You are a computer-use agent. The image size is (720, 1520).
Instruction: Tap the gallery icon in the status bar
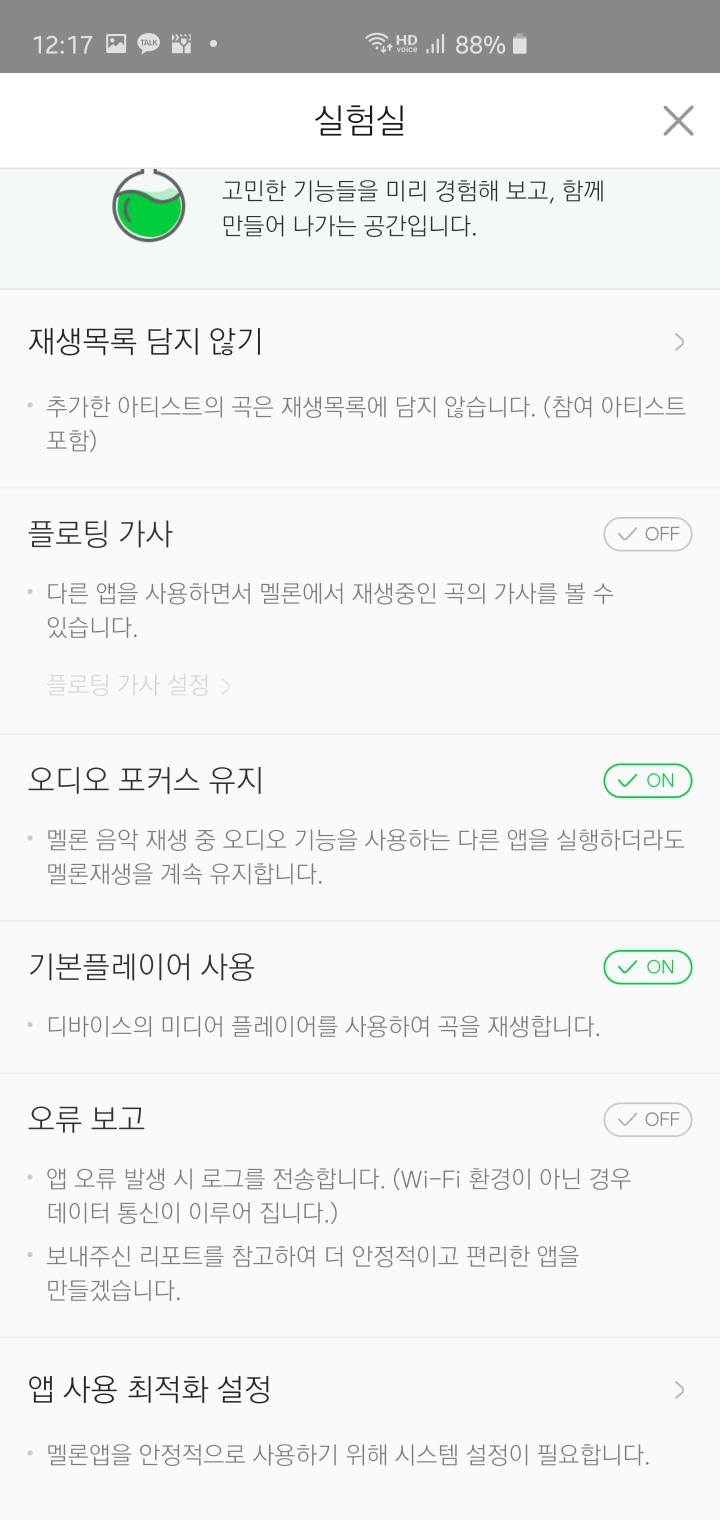point(115,42)
